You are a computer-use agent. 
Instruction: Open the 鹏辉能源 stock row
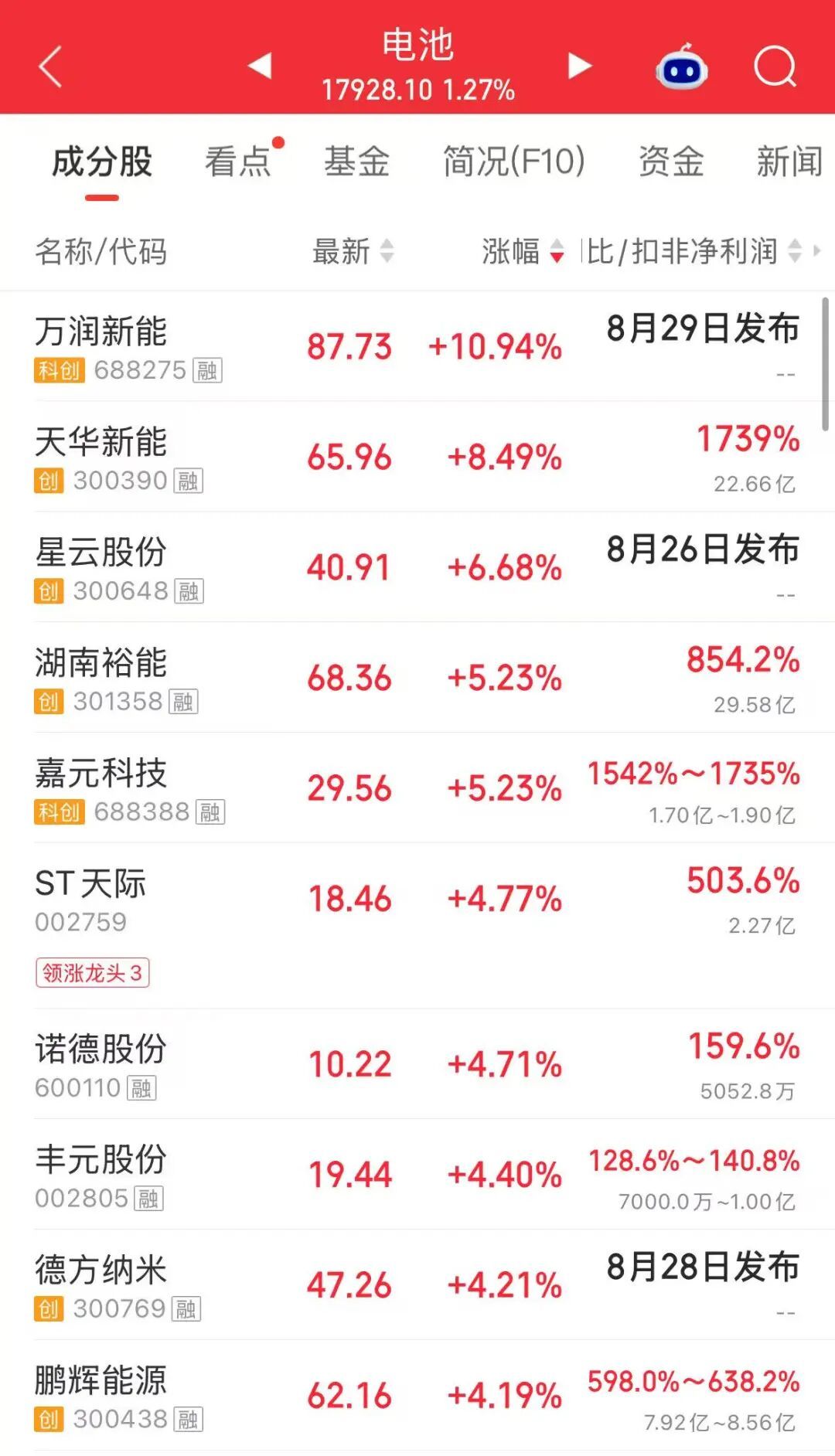pos(417,1396)
